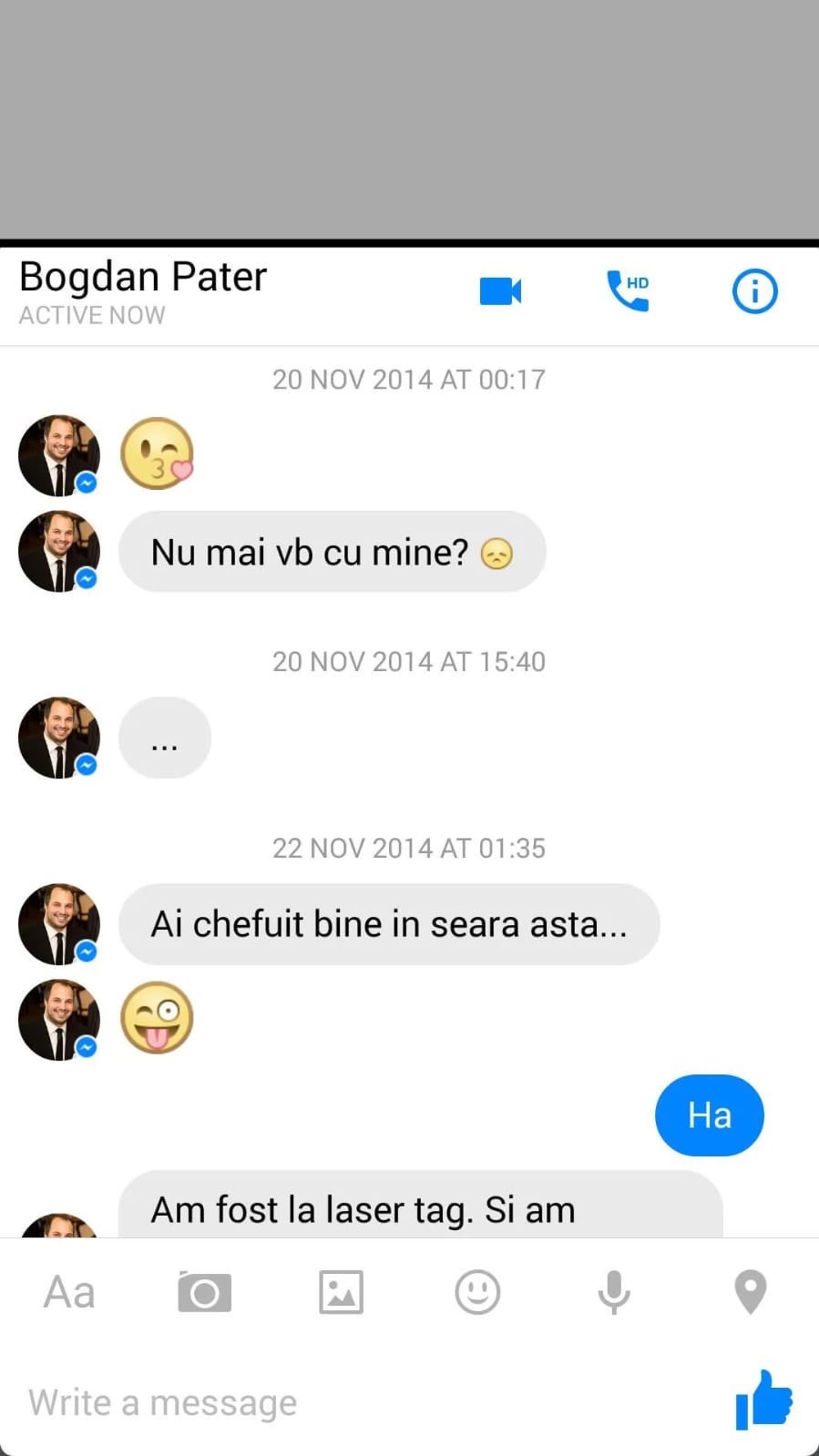Open the camera to take a photo
Screen dimensions: 819x1456
(x=204, y=1292)
